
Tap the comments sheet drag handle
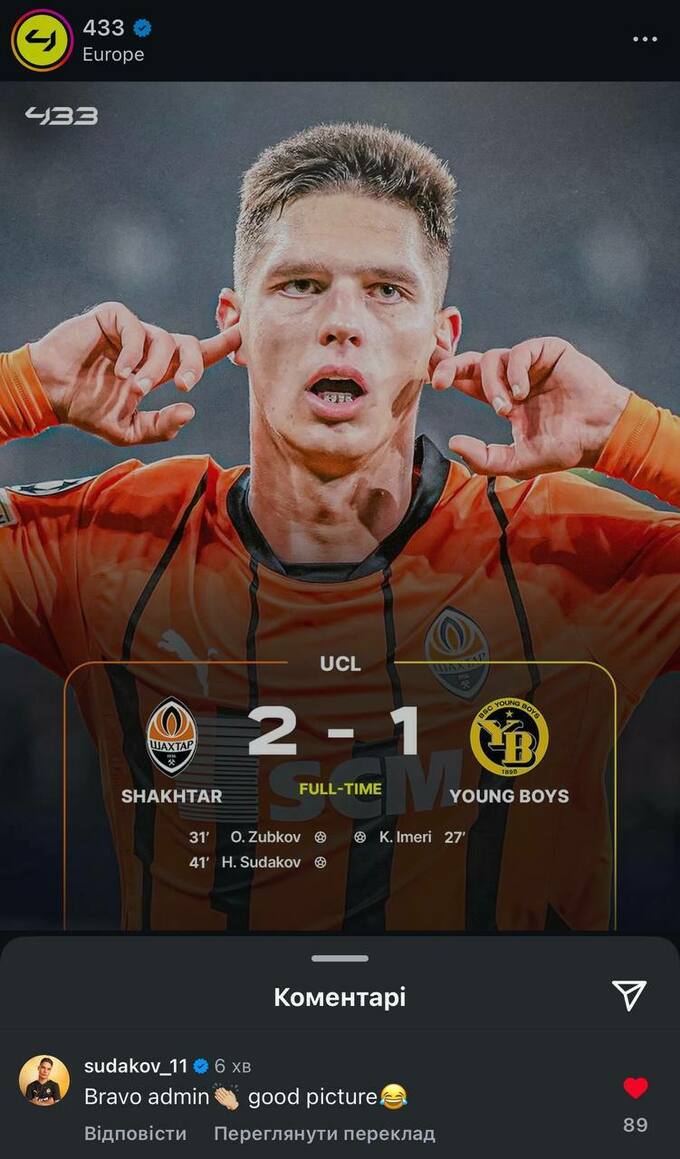340,958
